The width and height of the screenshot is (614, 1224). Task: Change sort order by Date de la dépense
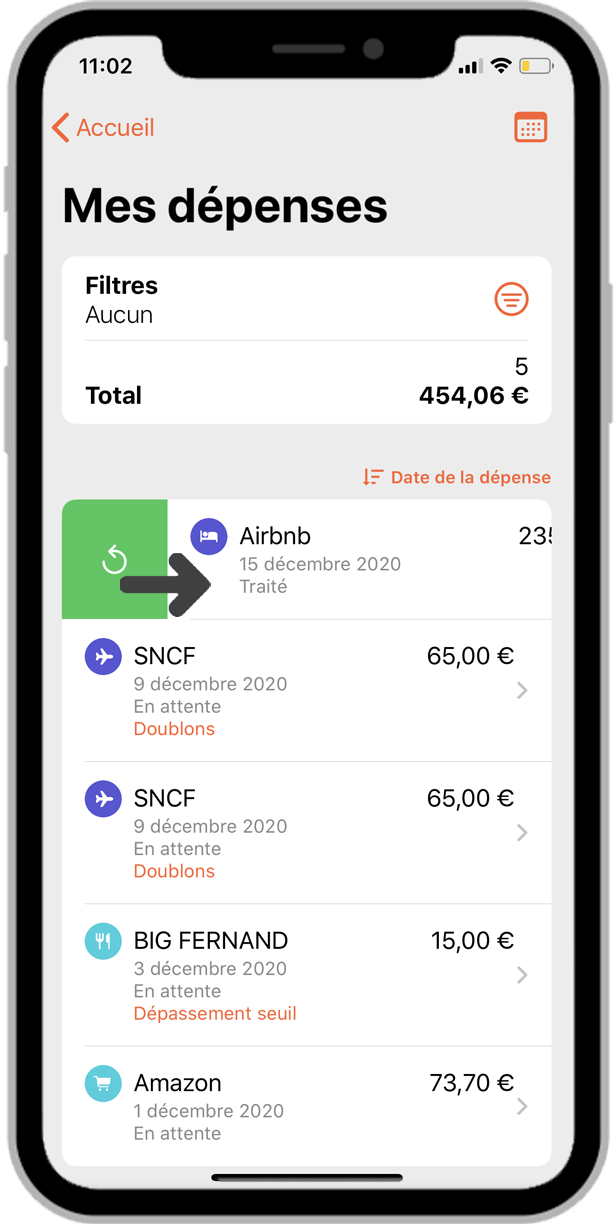pyautogui.click(x=457, y=477)
